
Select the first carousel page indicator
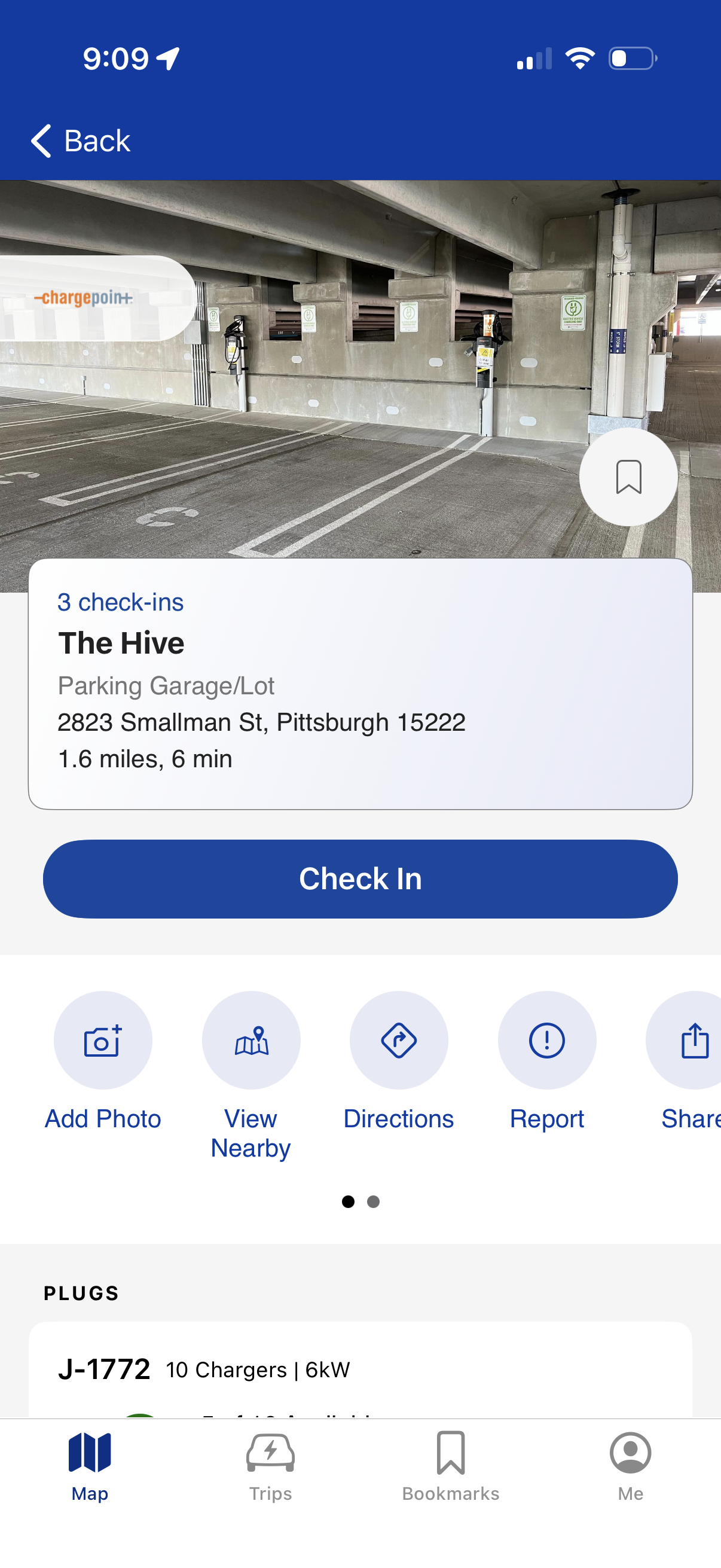[349, 1202]
